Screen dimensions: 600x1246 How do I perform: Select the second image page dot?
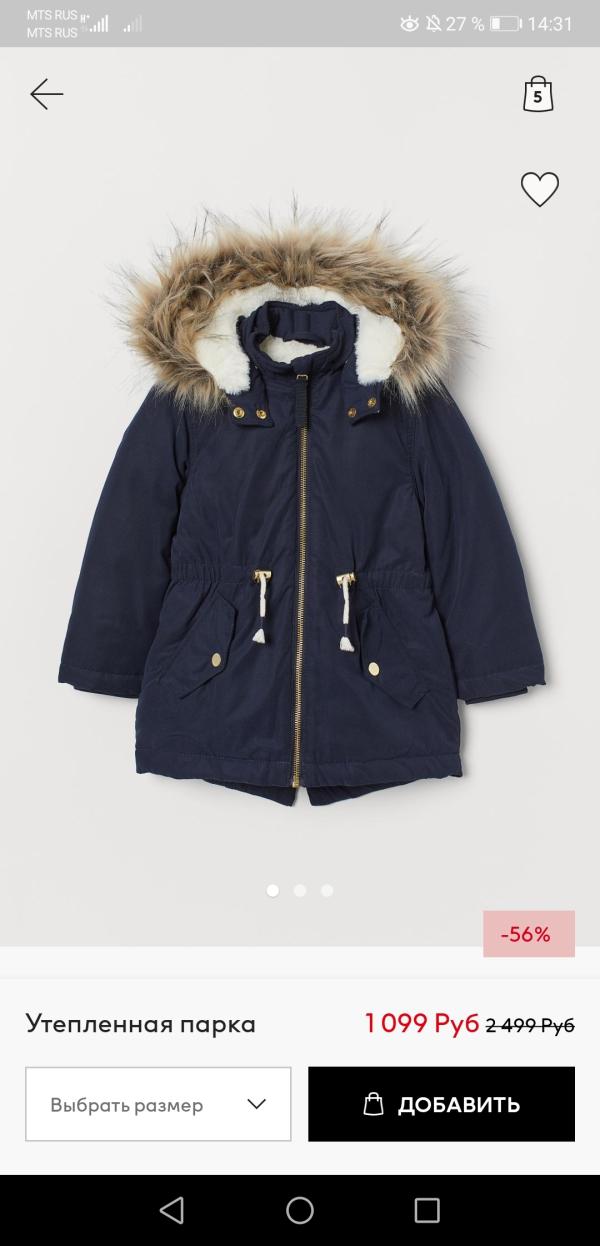coord(300,890)
